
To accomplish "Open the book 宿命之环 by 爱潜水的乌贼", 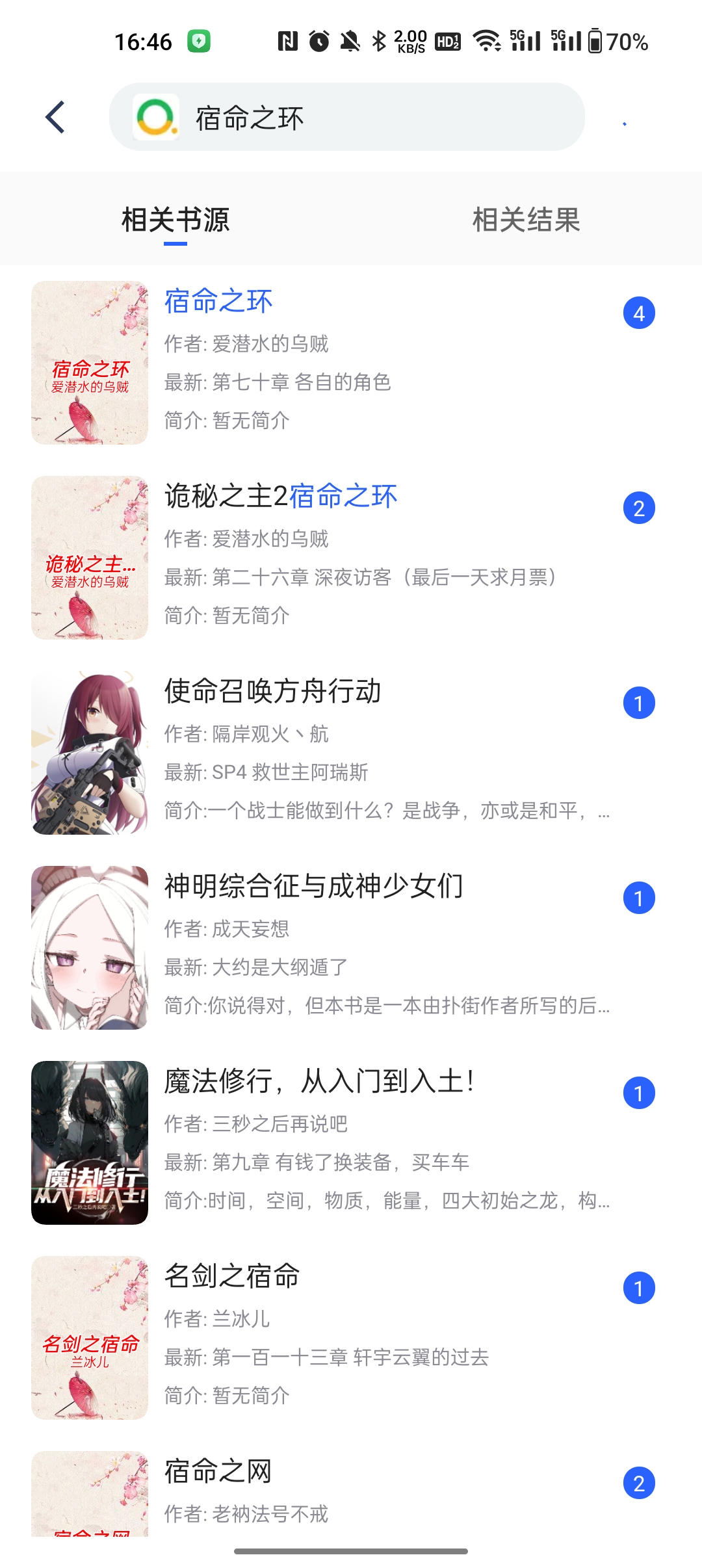I will coord(218,302).
